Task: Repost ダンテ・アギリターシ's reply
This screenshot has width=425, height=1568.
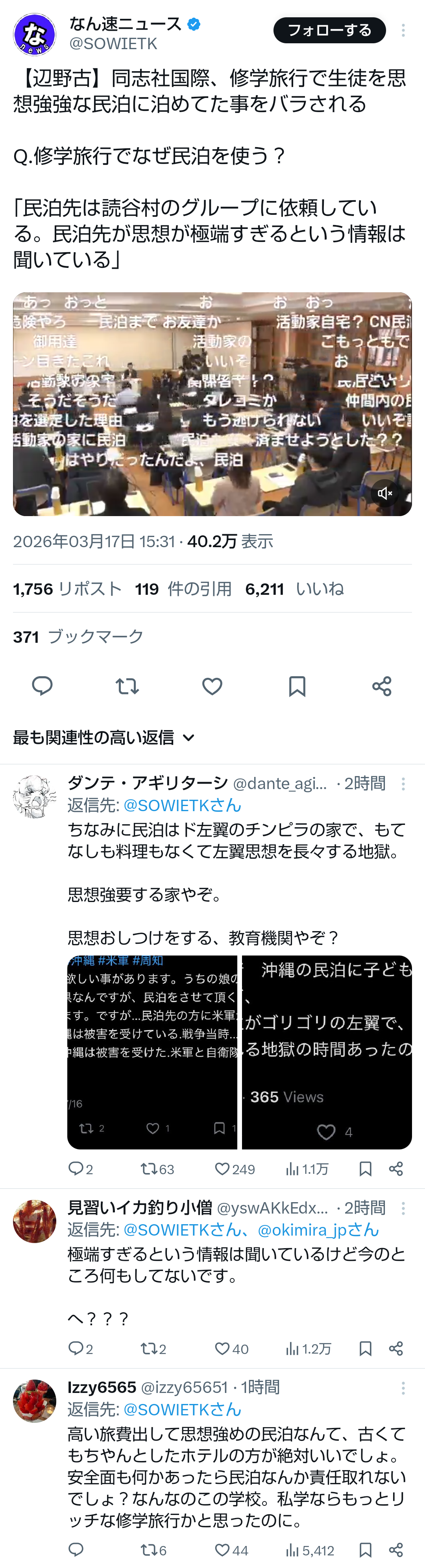Action: point(149,1169)
